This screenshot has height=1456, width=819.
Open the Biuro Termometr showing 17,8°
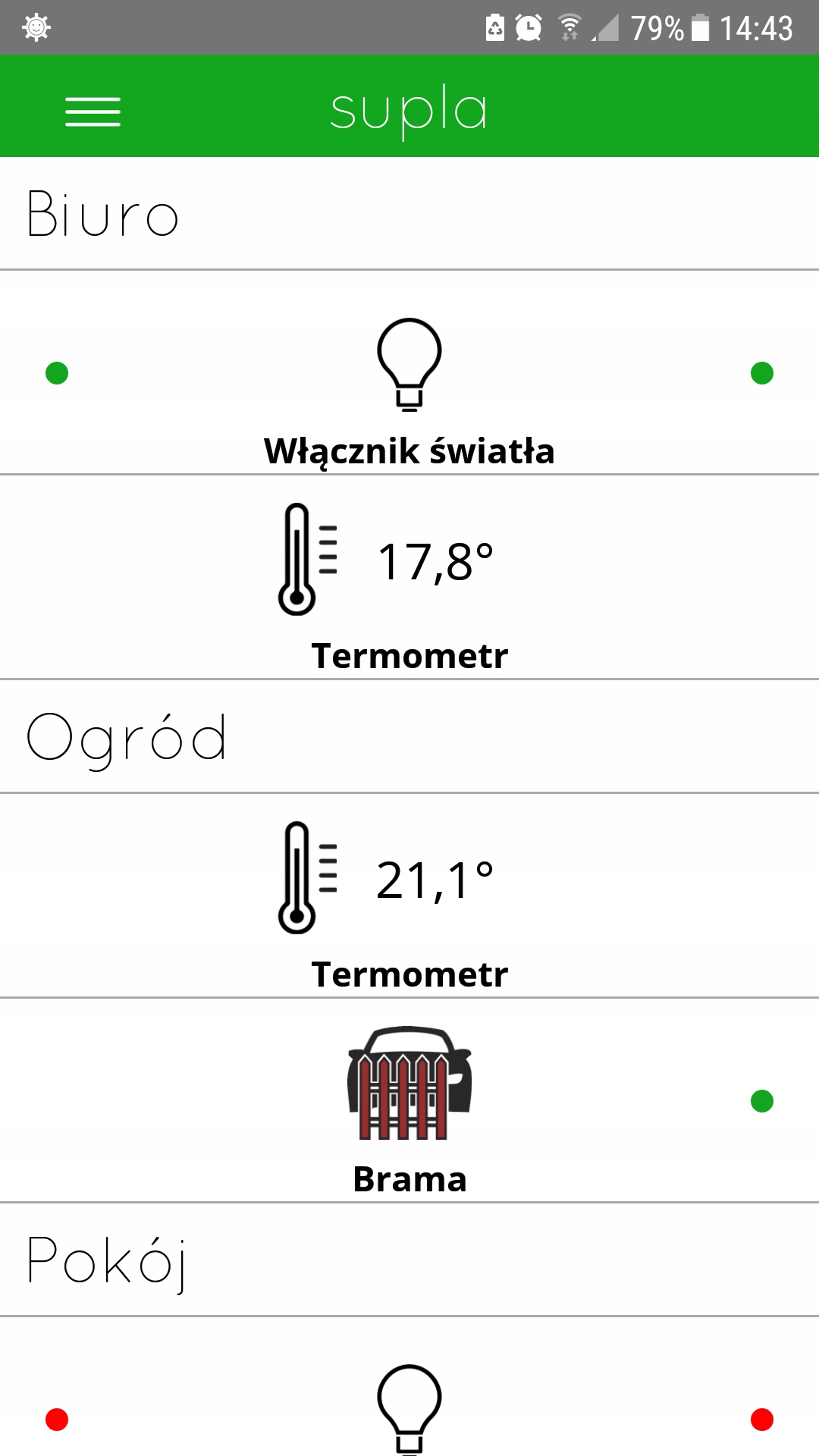coord(409,577)
